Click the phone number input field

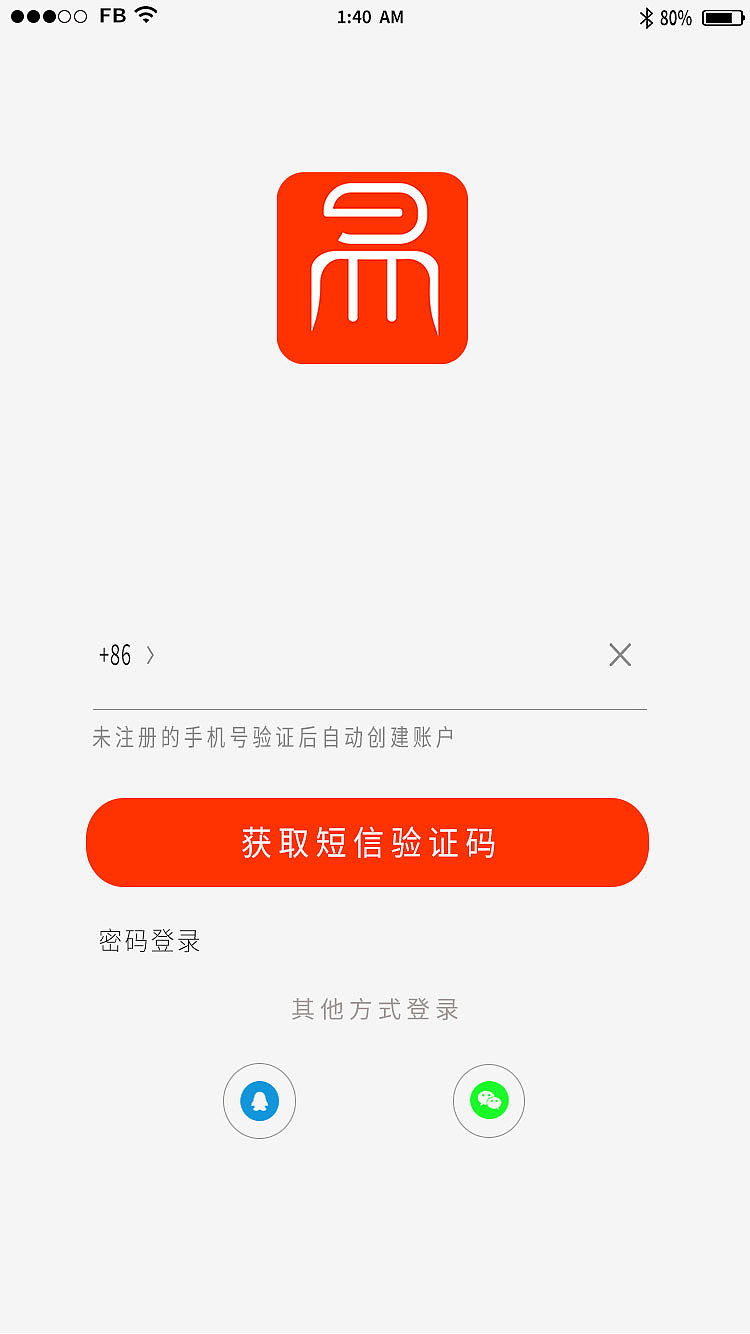coord(380,655)
